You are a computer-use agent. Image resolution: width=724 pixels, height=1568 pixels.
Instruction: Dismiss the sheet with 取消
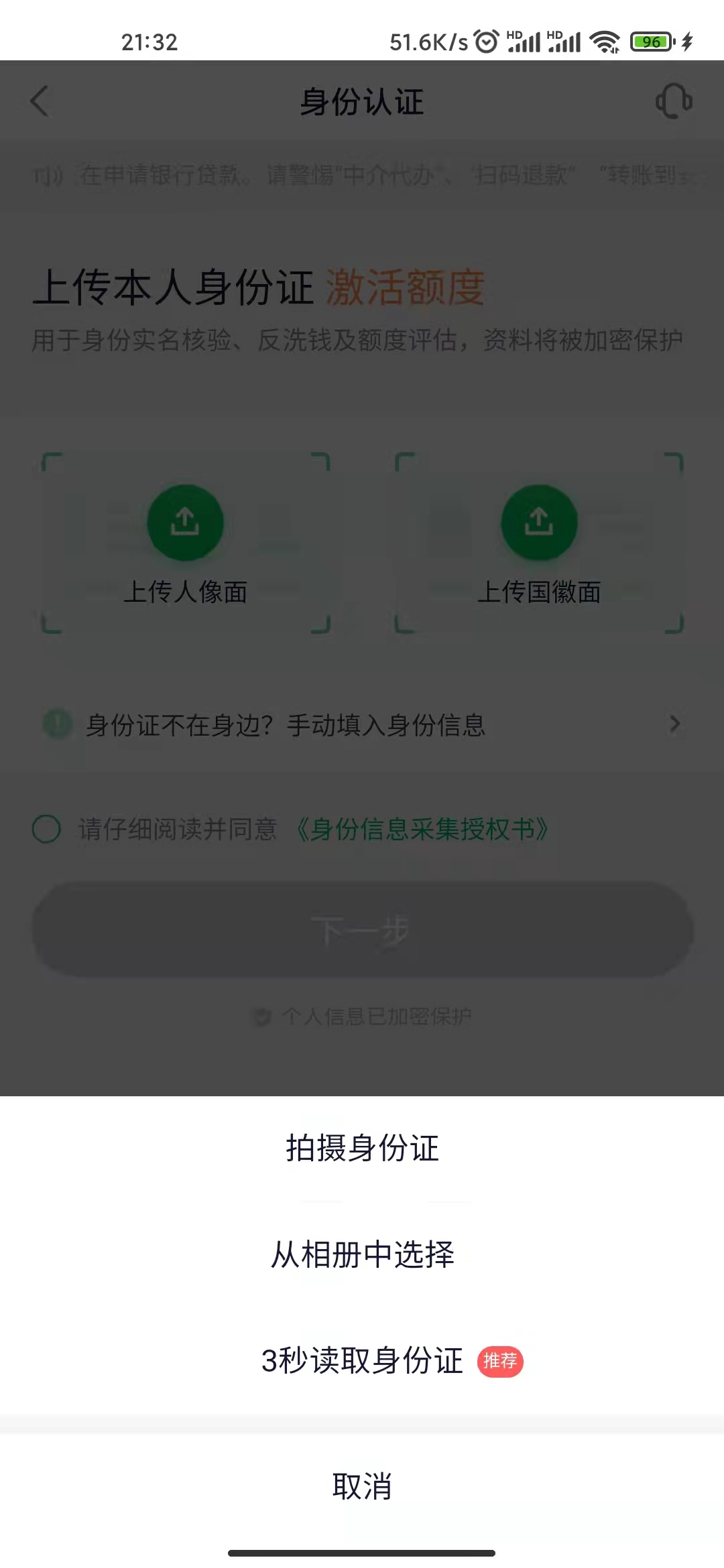pos(362,1486)
